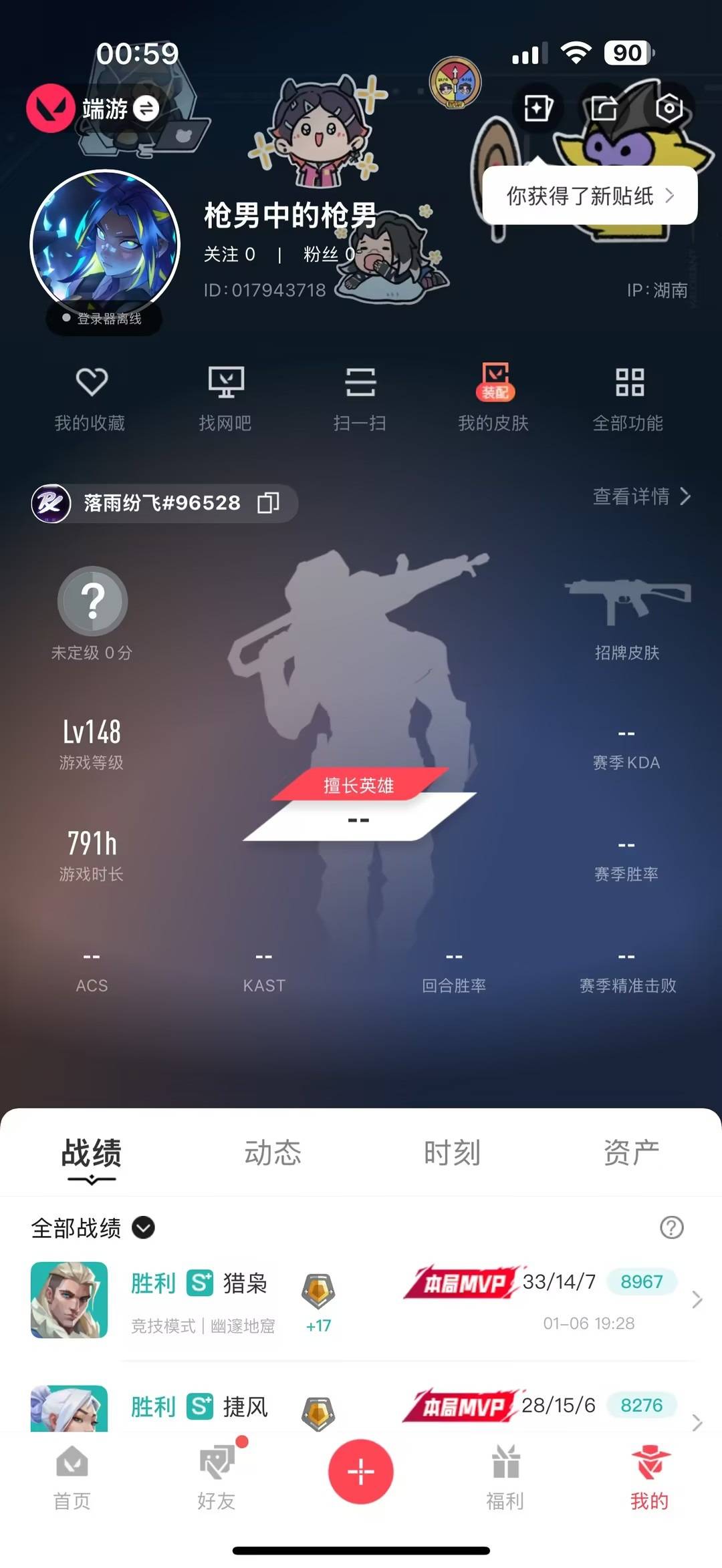Open the sticker card icon

[x=538, y=108]
